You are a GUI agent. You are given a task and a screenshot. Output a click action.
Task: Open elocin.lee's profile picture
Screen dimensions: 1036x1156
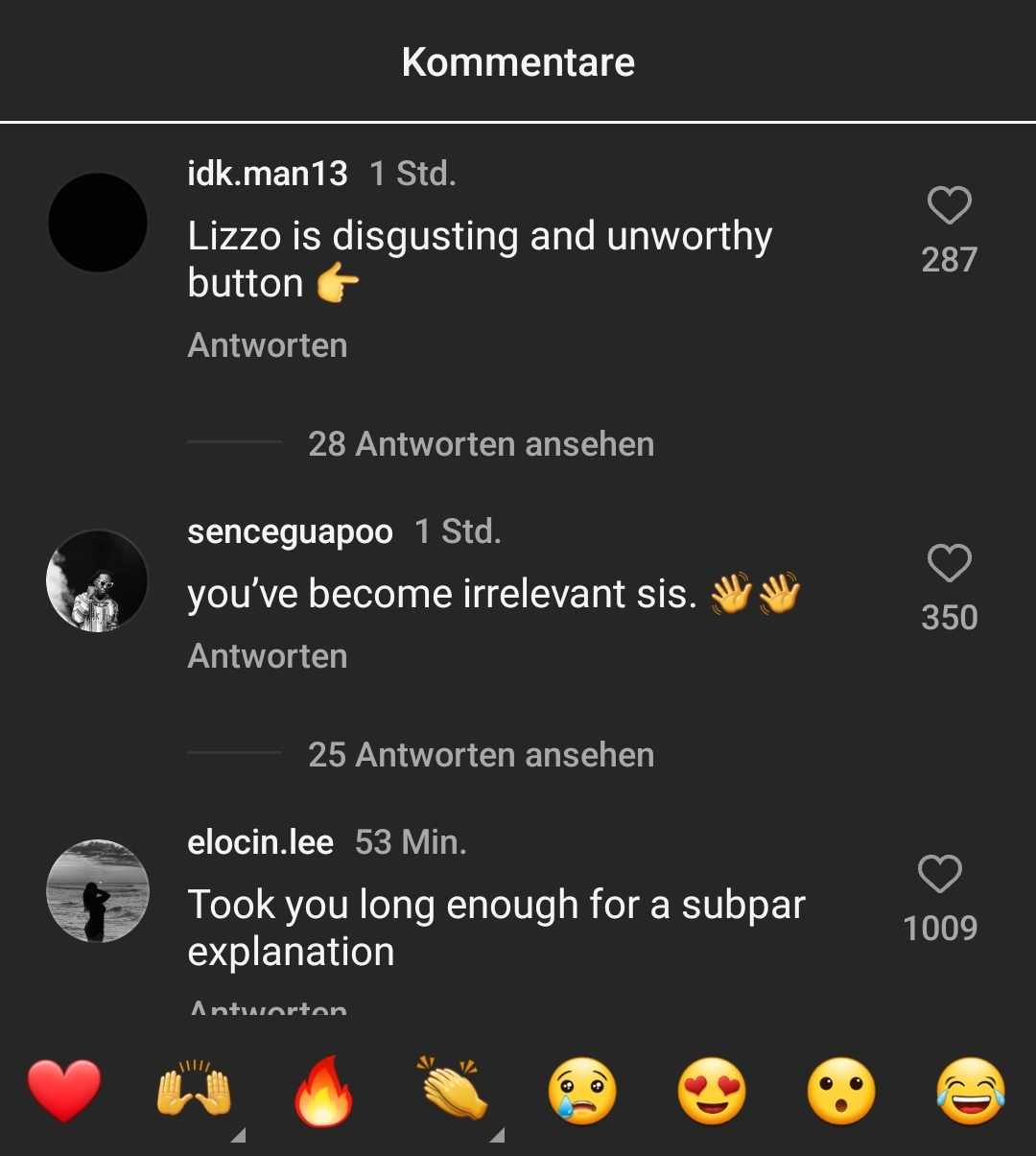coord(98,891)
